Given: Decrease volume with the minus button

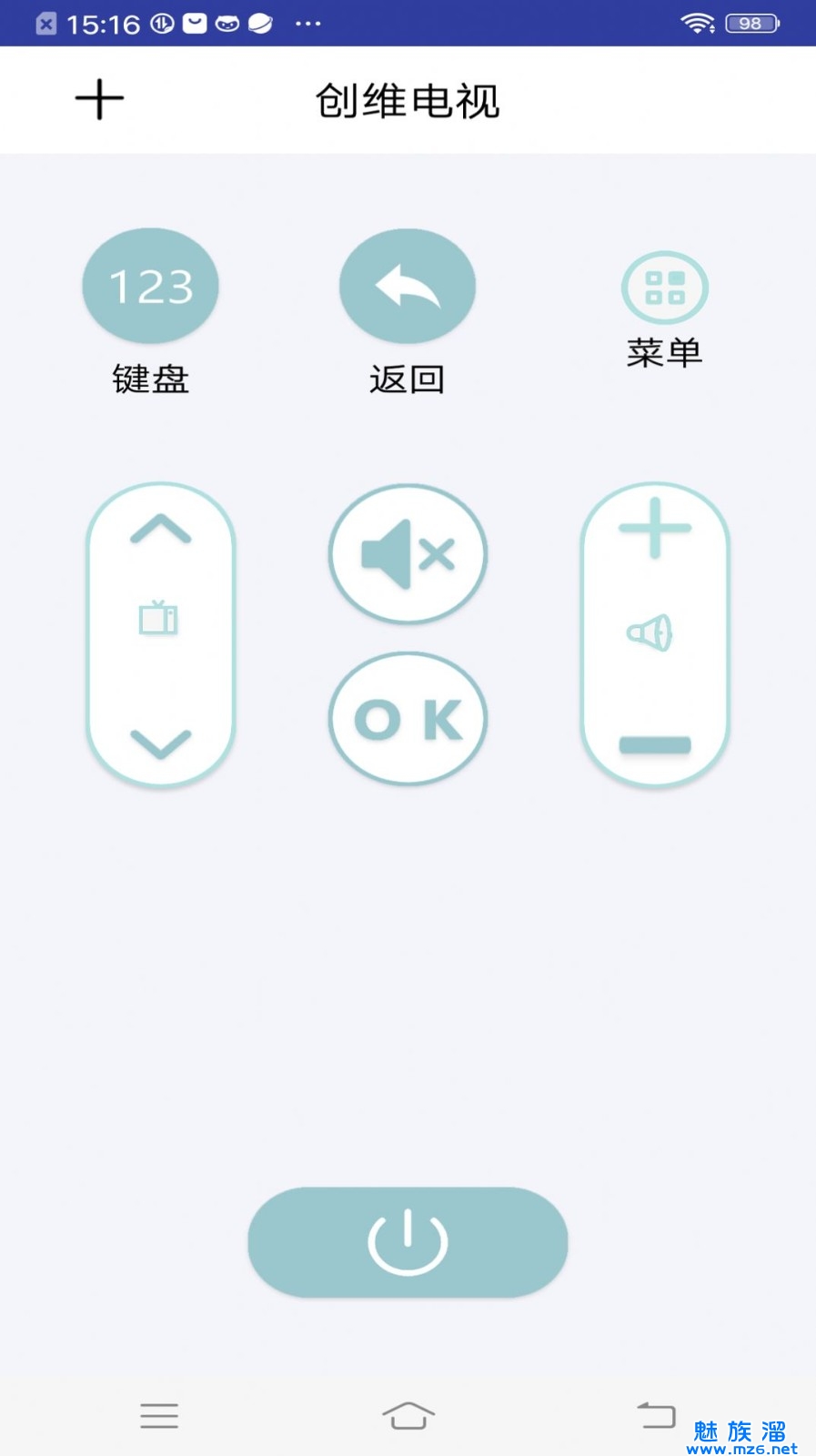Looking at the screenshot, I should (x=655, y=745).
